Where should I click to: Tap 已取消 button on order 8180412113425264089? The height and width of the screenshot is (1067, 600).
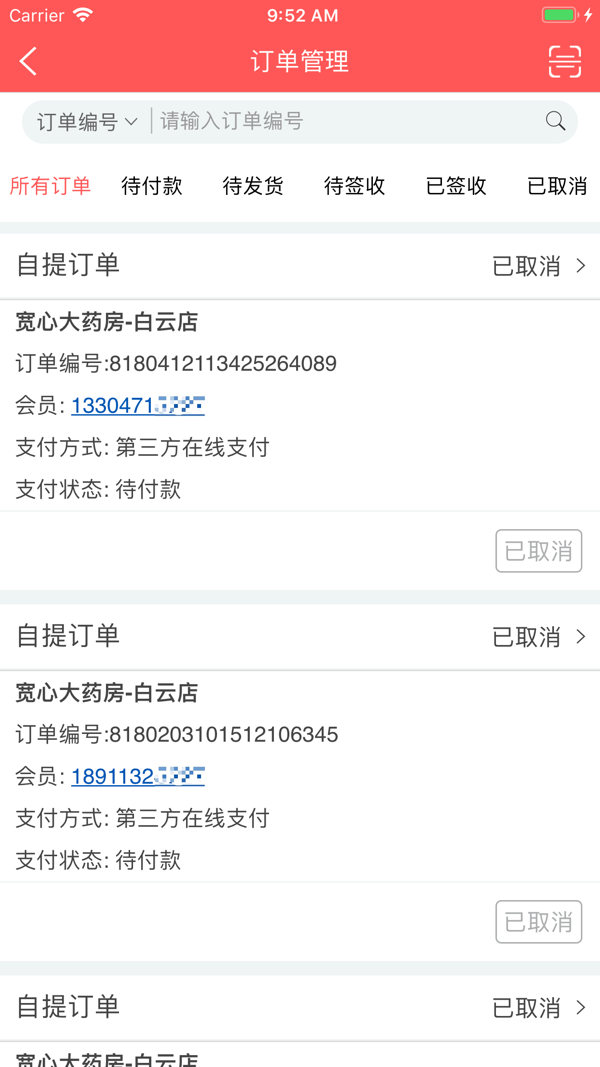538,551
